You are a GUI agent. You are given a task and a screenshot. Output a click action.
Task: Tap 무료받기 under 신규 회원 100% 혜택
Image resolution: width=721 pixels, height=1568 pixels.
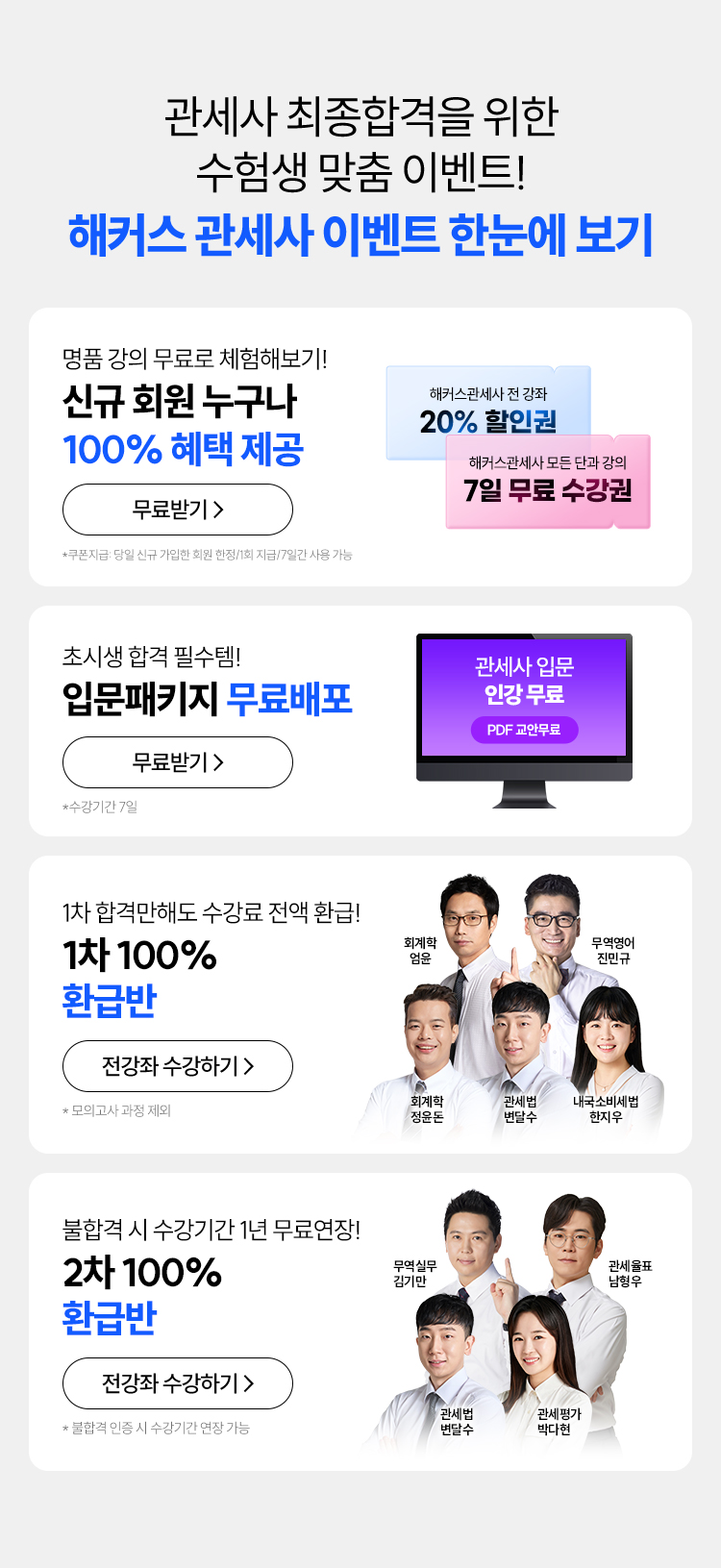pyautogui.click(x=178, y=510)
